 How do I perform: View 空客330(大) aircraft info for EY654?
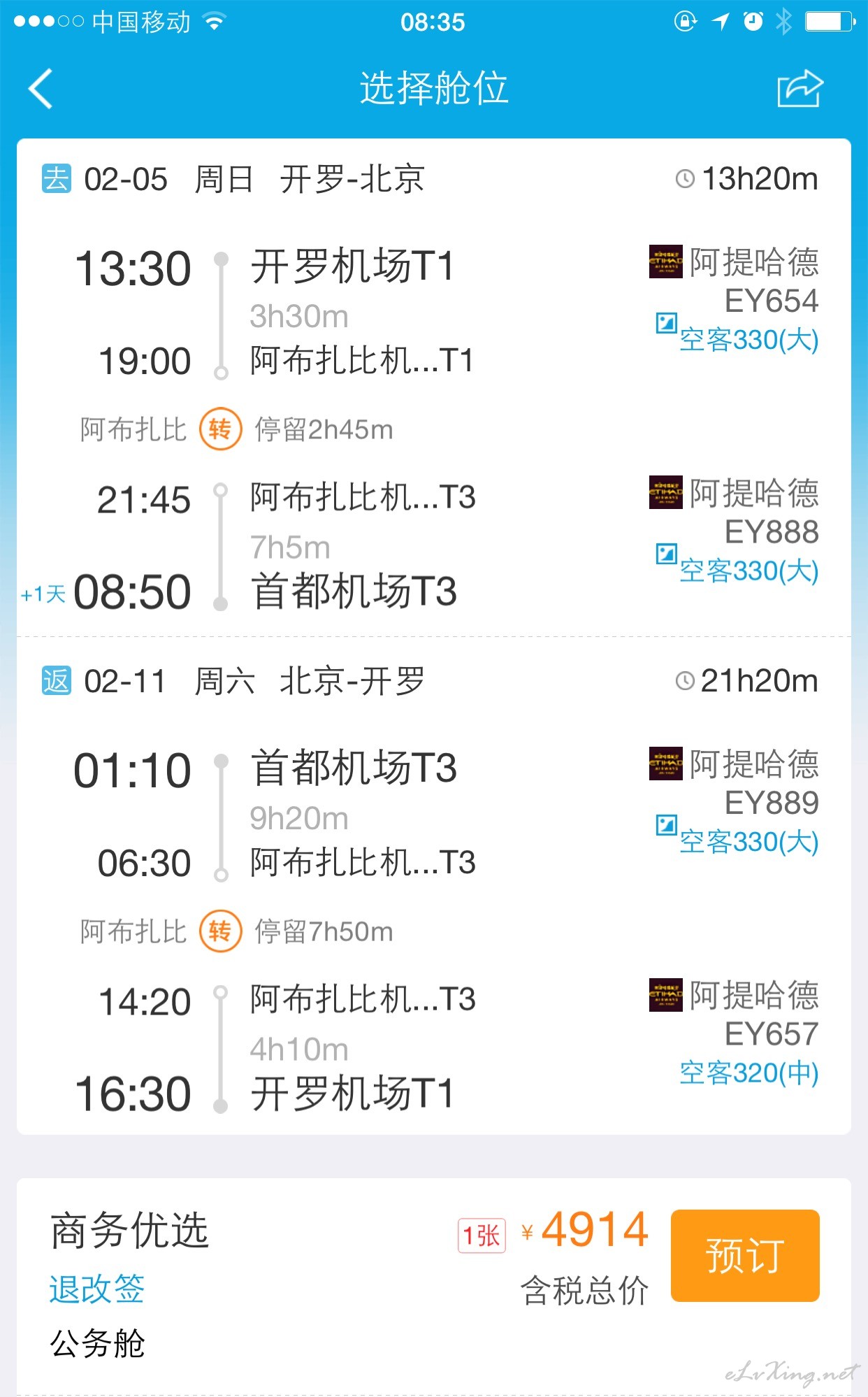click(x=748, y=340)
